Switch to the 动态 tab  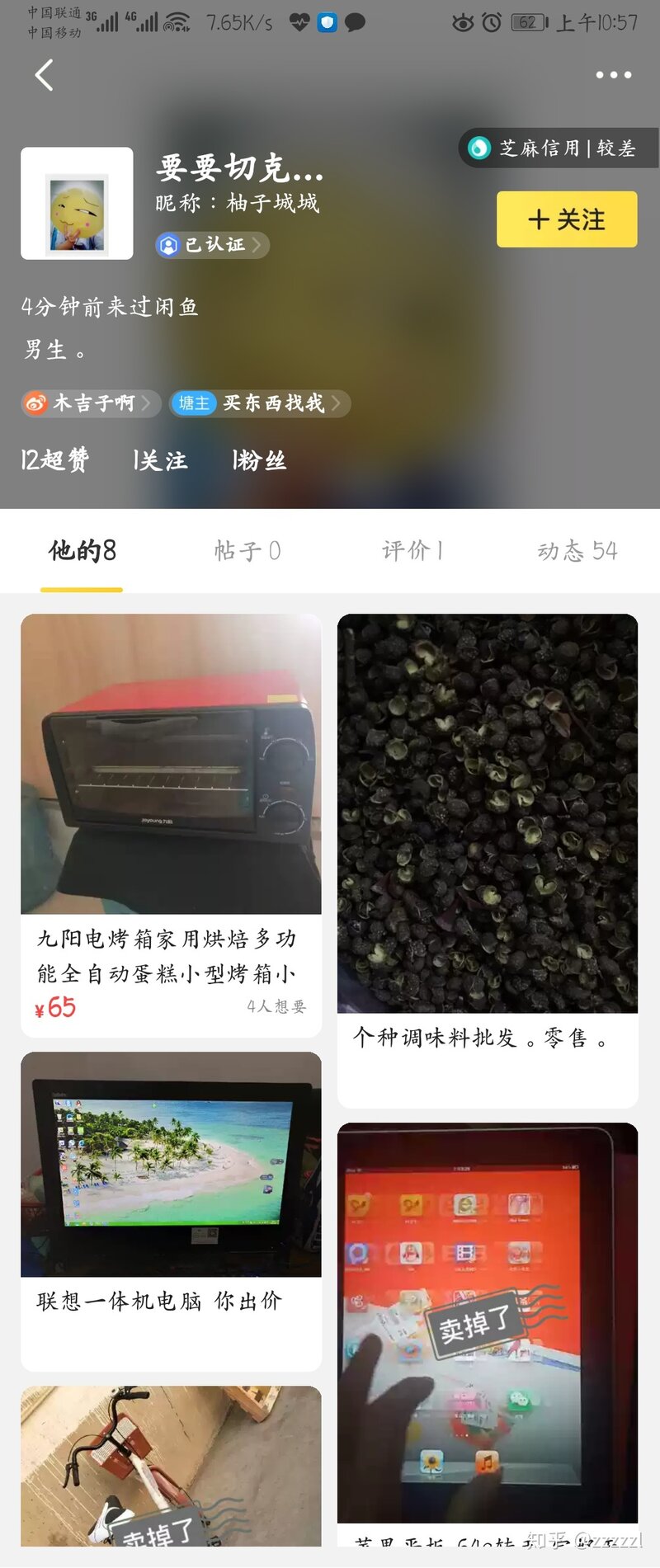577,550
